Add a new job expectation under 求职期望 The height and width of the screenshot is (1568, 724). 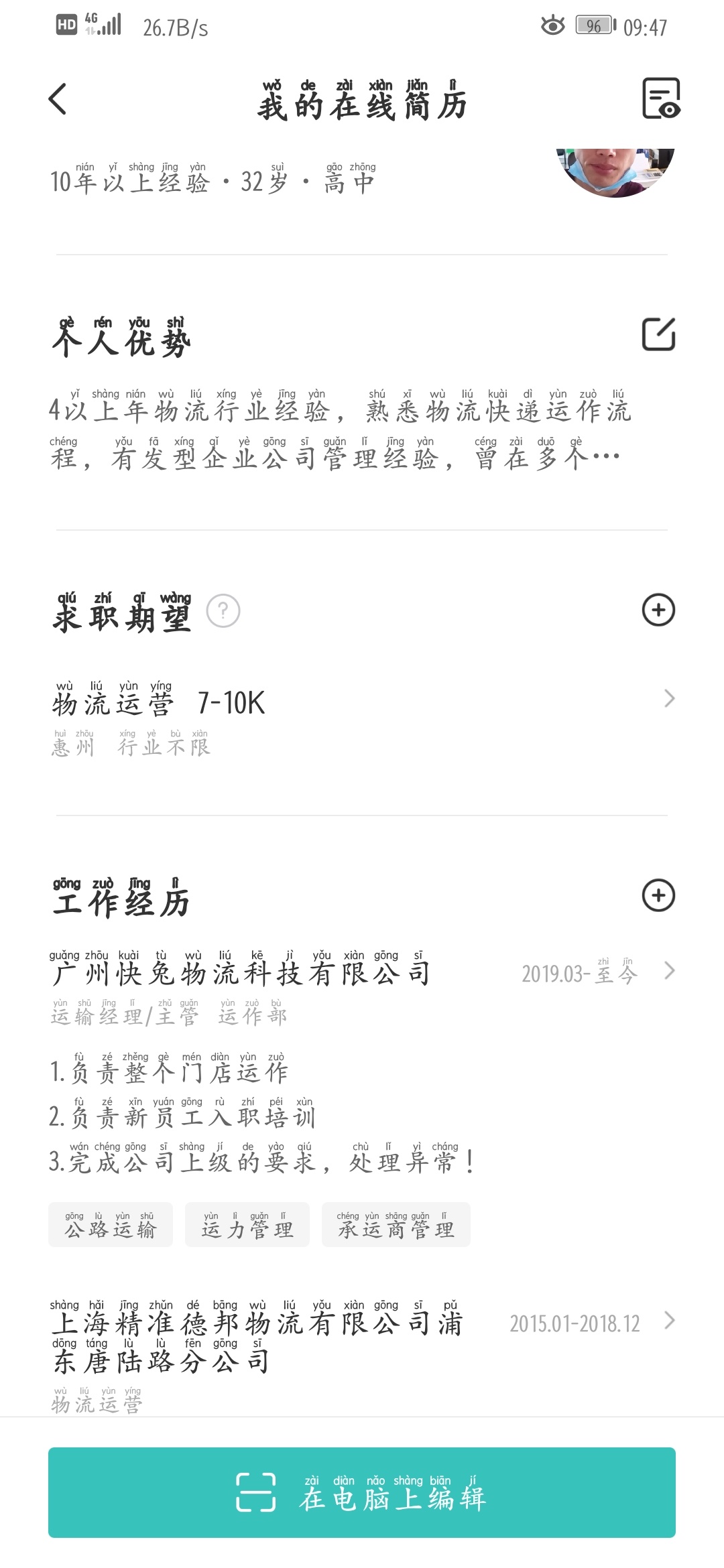click(x=658, y=610)
